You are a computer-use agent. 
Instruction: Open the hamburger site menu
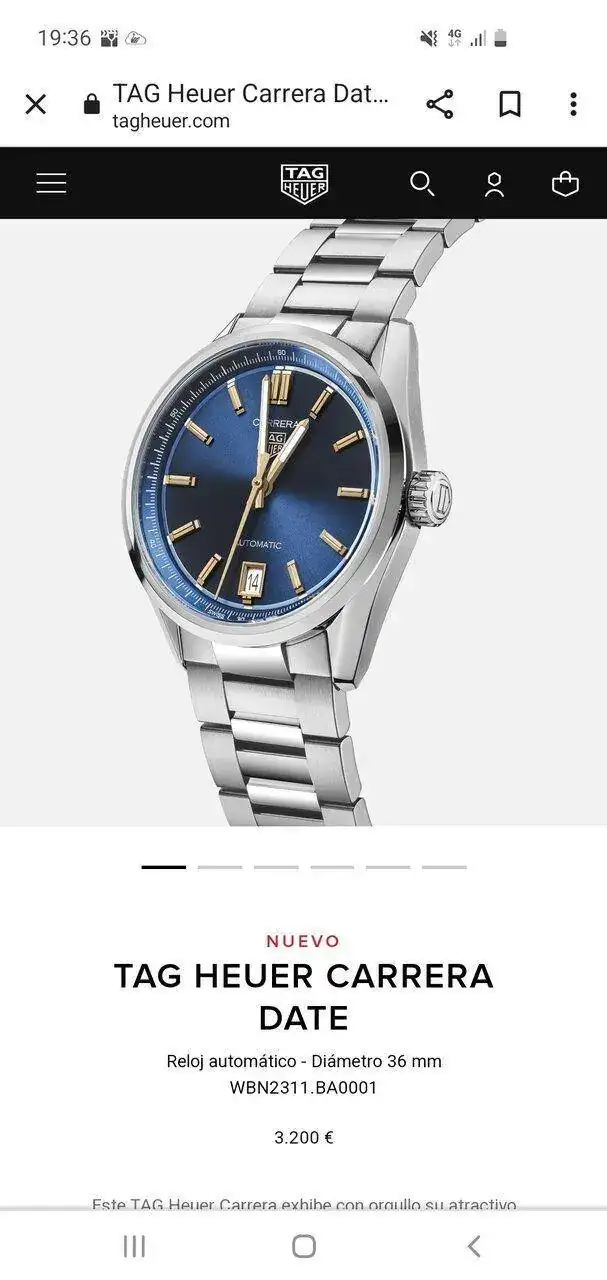point(51,183)
